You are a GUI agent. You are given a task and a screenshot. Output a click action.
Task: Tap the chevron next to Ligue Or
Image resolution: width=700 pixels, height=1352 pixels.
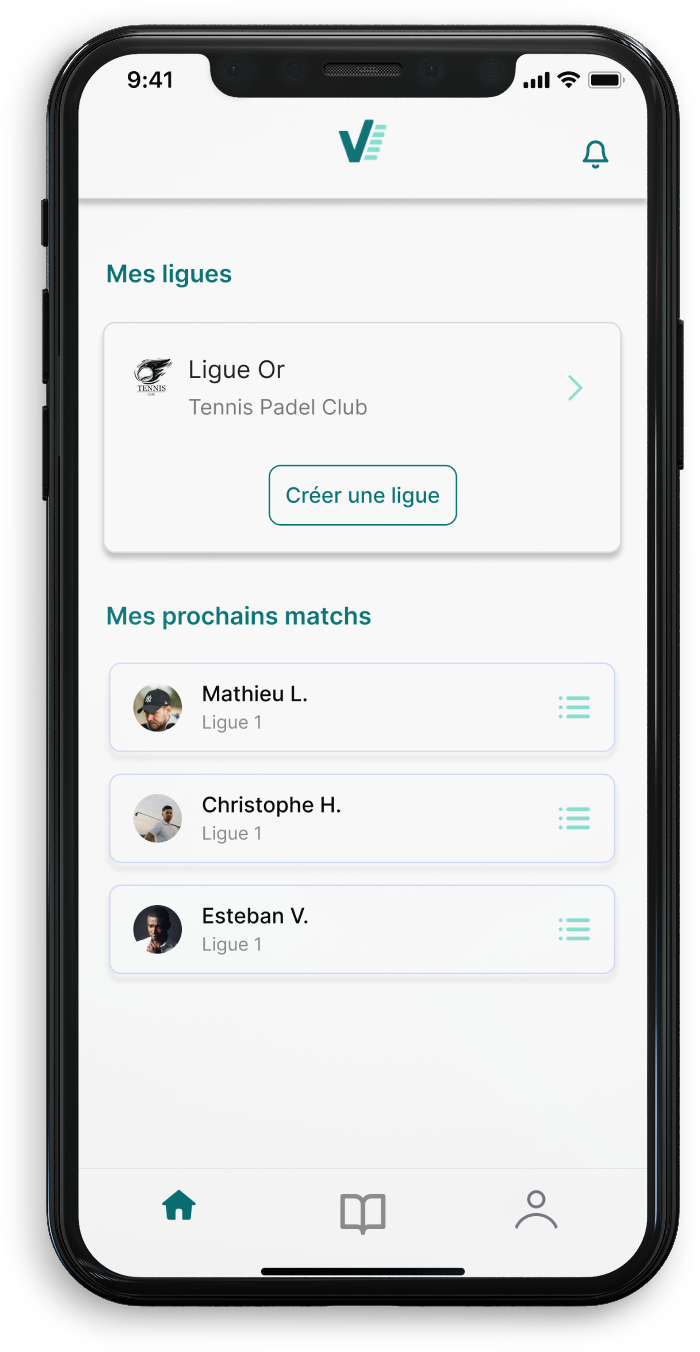click(575, 388)
